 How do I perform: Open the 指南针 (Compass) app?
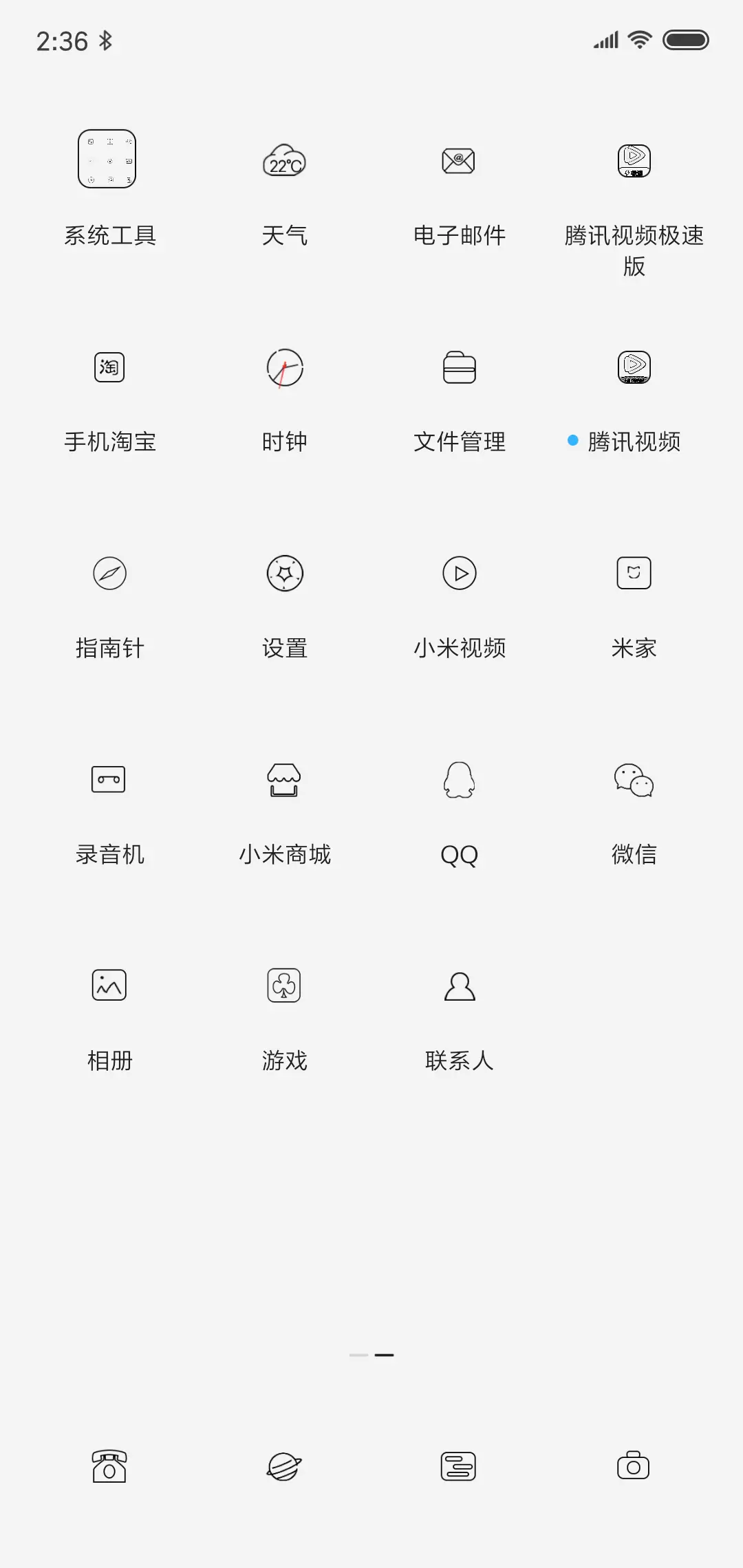109,574
